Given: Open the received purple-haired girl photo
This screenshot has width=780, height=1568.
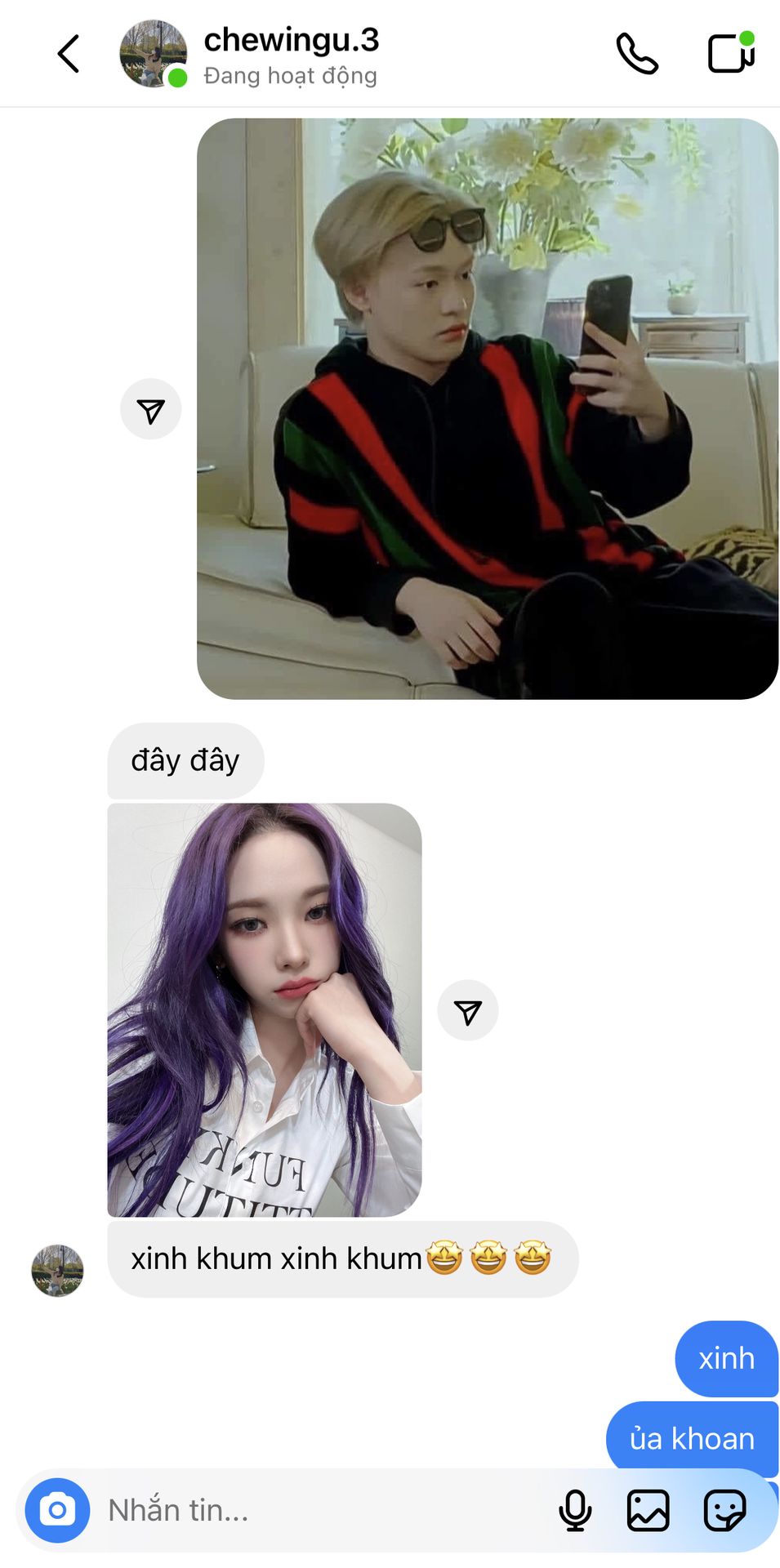Looking at the screenshot, I should coord(265,1010).
